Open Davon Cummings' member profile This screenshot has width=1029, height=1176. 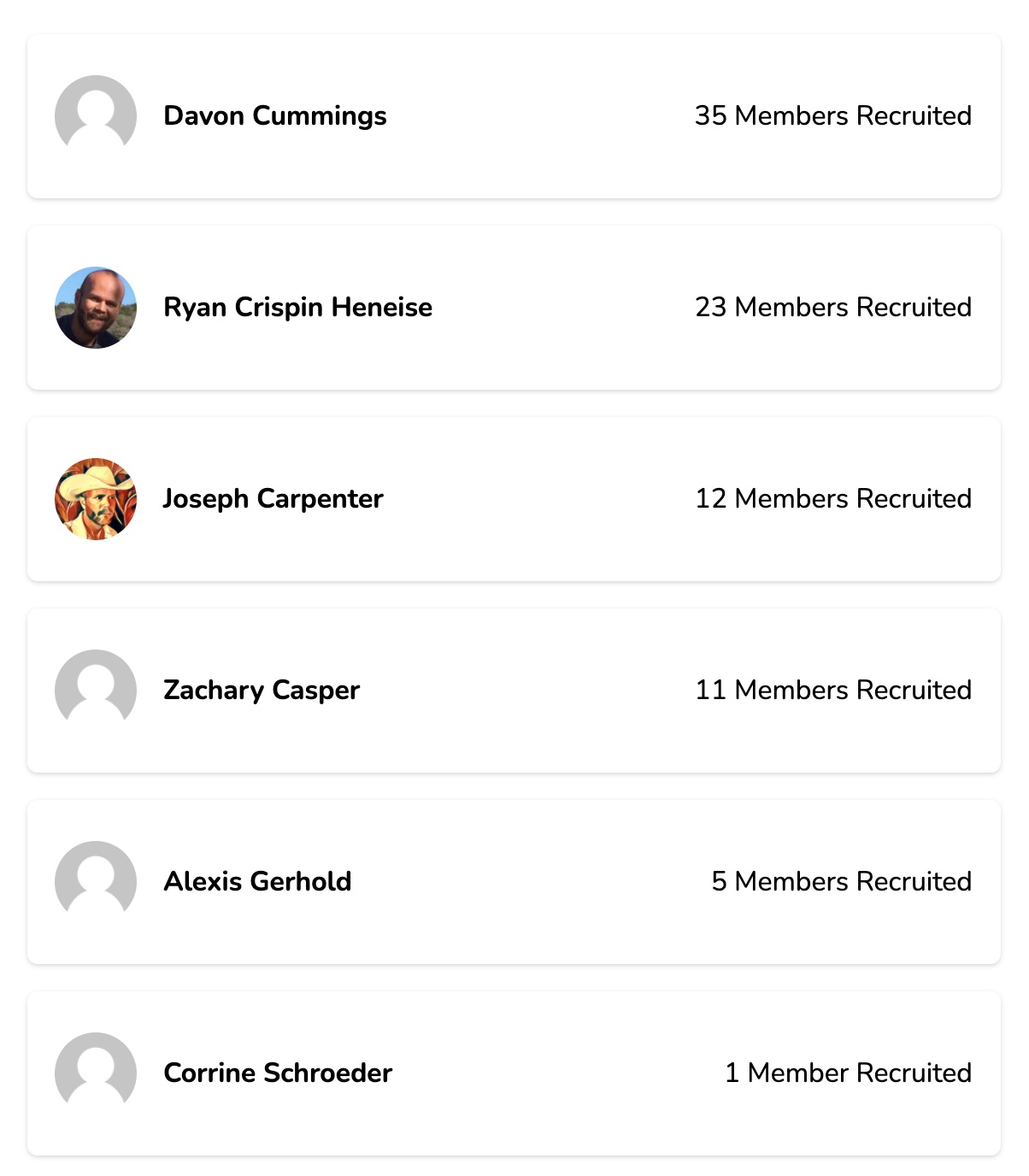(x=275, y=116)
